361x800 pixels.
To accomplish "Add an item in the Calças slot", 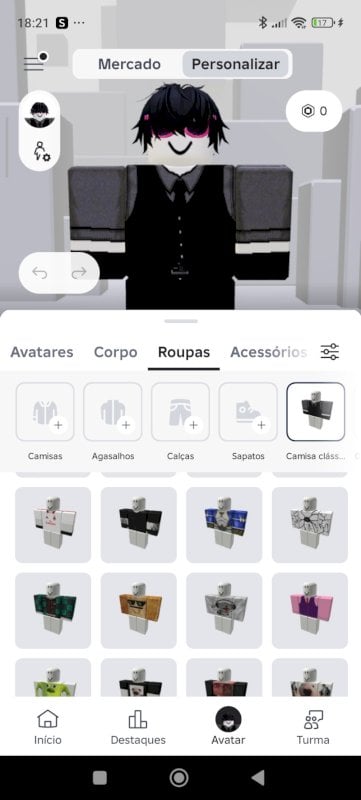I will [x=180, y=412].
